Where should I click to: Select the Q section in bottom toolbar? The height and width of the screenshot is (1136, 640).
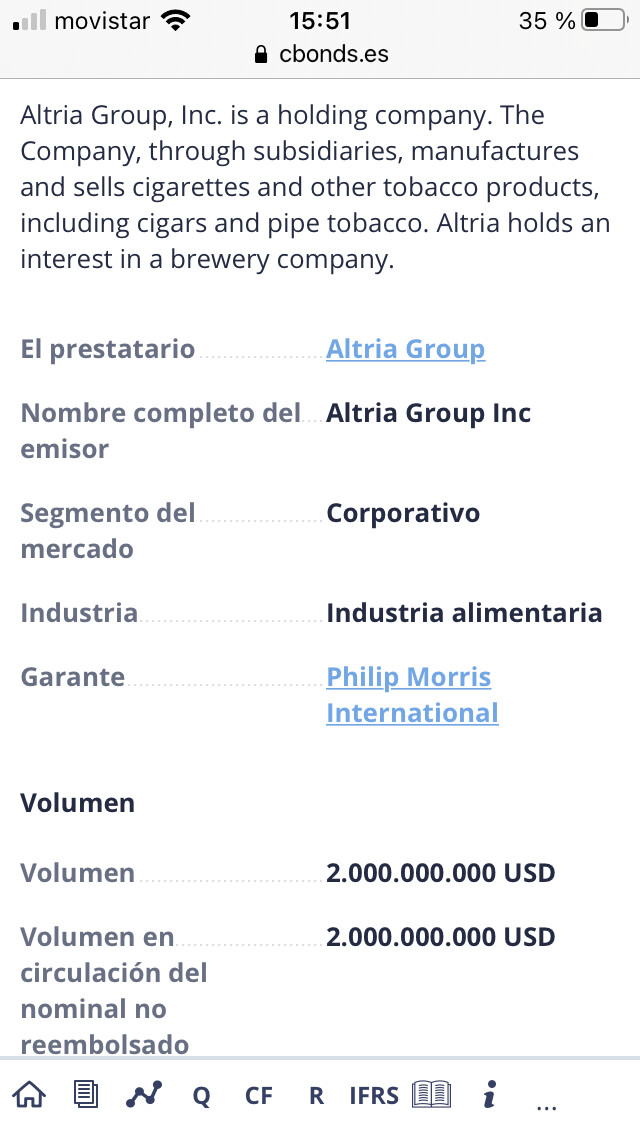coord(201,1095)
